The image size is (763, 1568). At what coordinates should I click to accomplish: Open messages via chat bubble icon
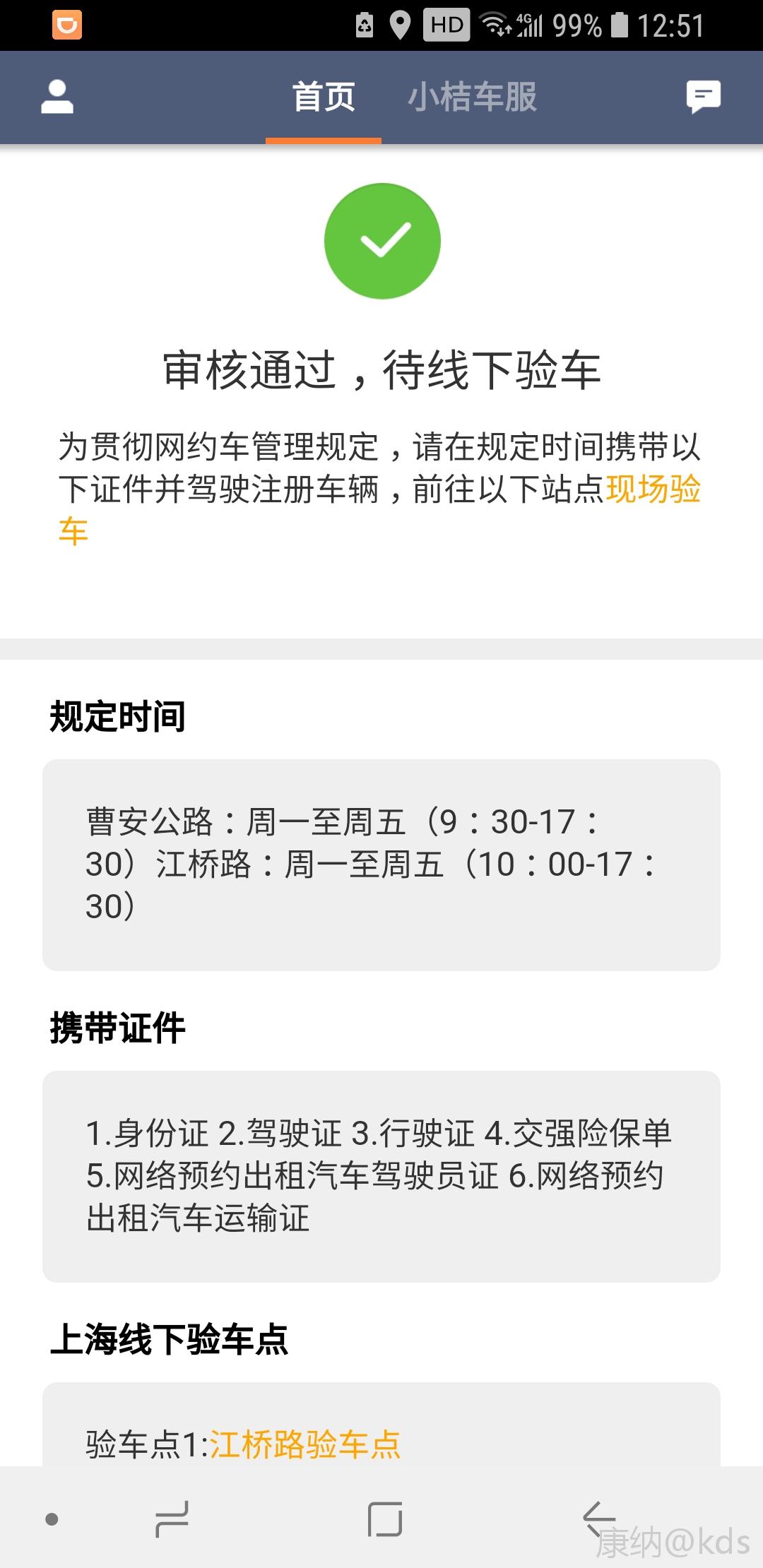tap(704, 97)
